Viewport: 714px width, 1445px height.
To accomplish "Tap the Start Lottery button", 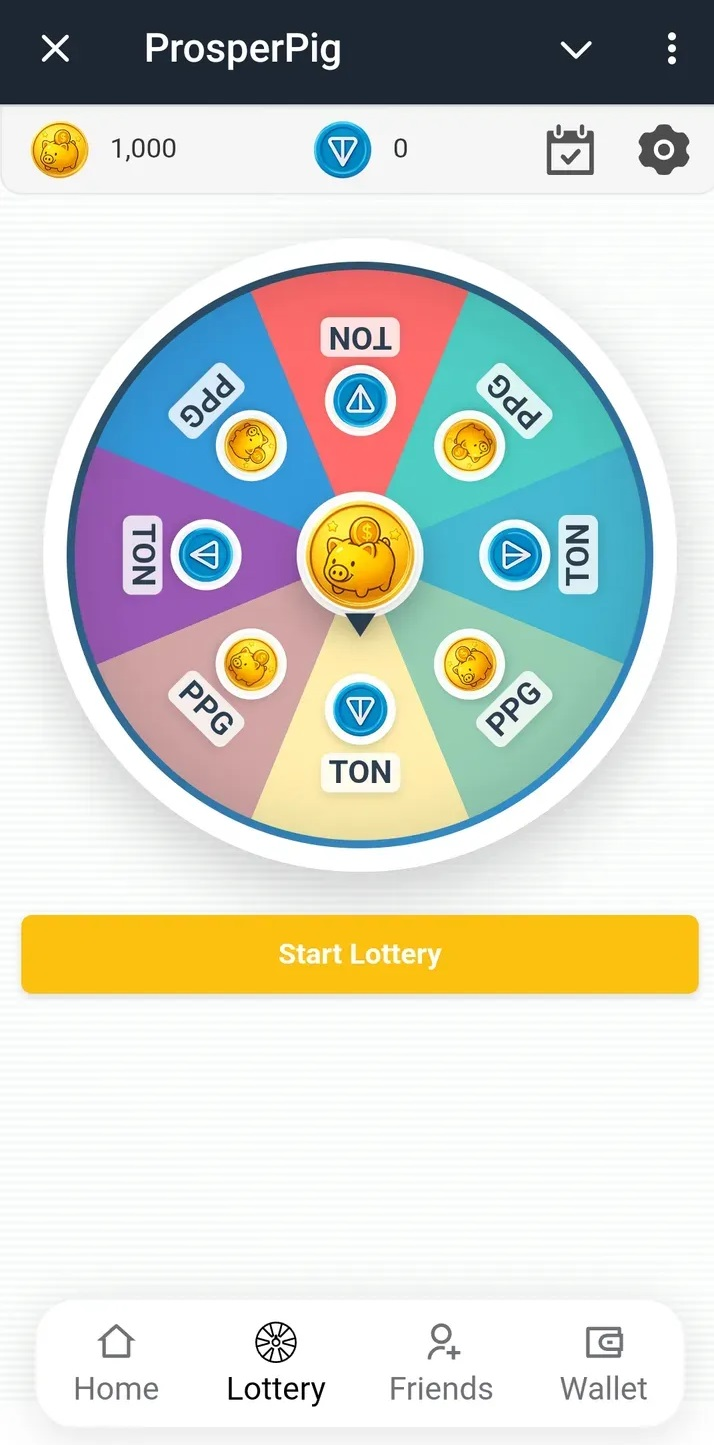I will coord(359,954).
